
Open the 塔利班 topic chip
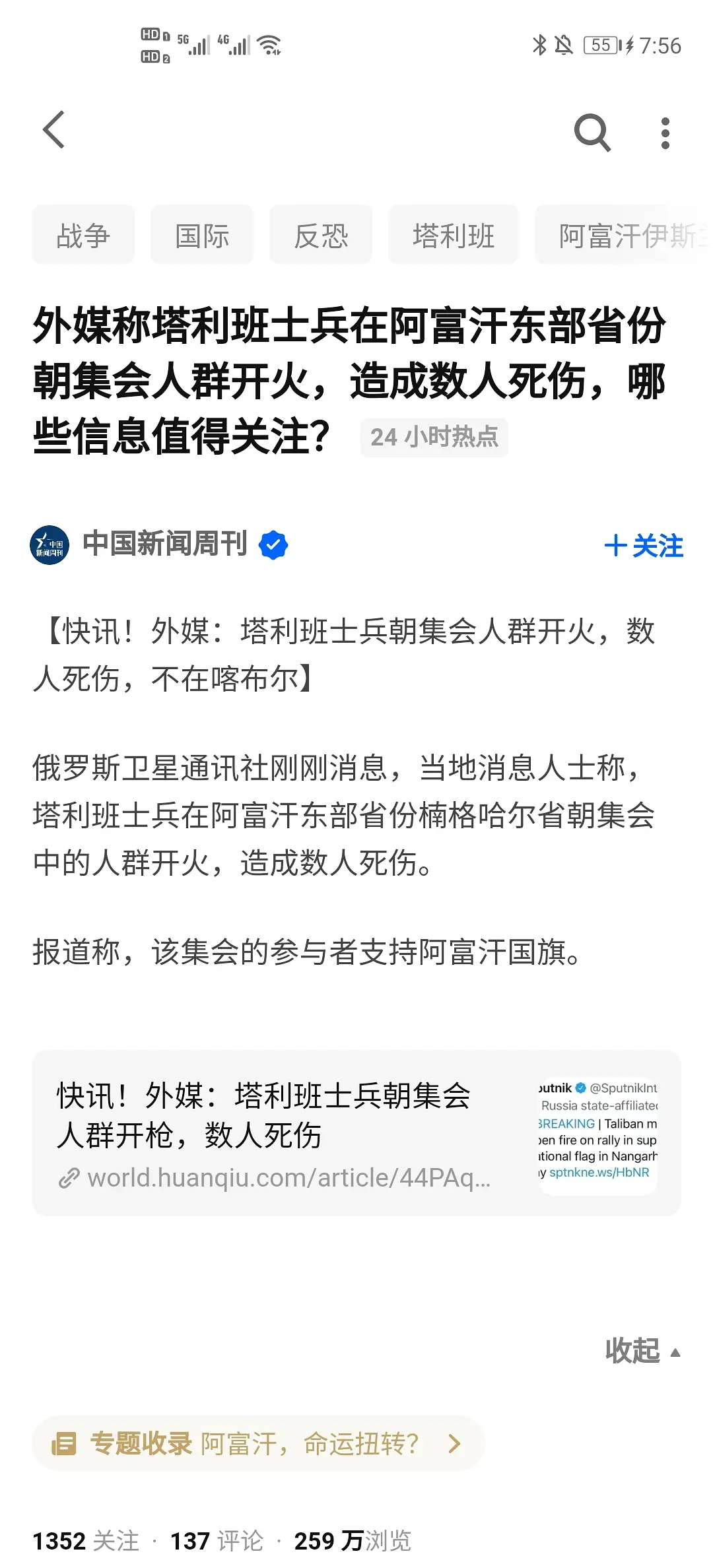pyautogui.click(x=454, y=236)
